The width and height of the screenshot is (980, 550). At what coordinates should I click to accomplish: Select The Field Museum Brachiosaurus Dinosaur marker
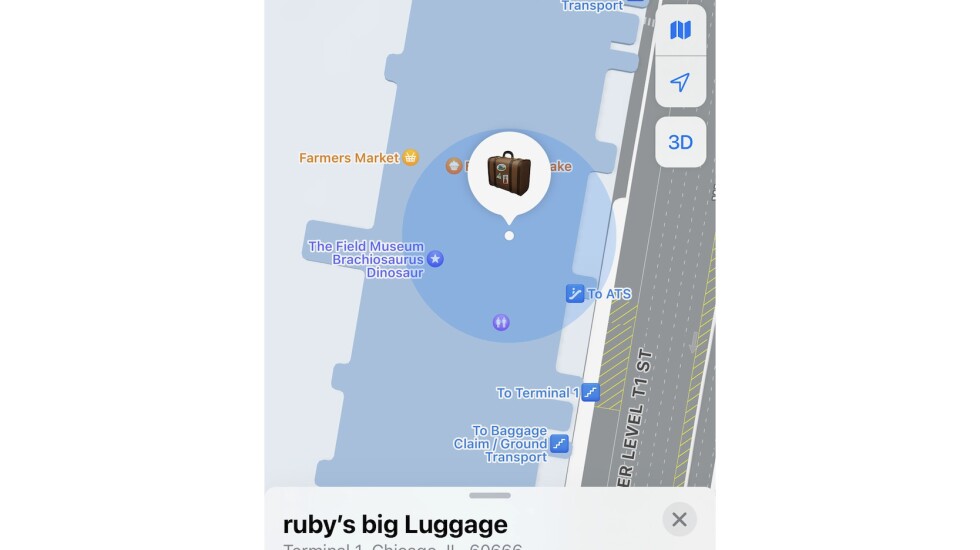[435, 259]
